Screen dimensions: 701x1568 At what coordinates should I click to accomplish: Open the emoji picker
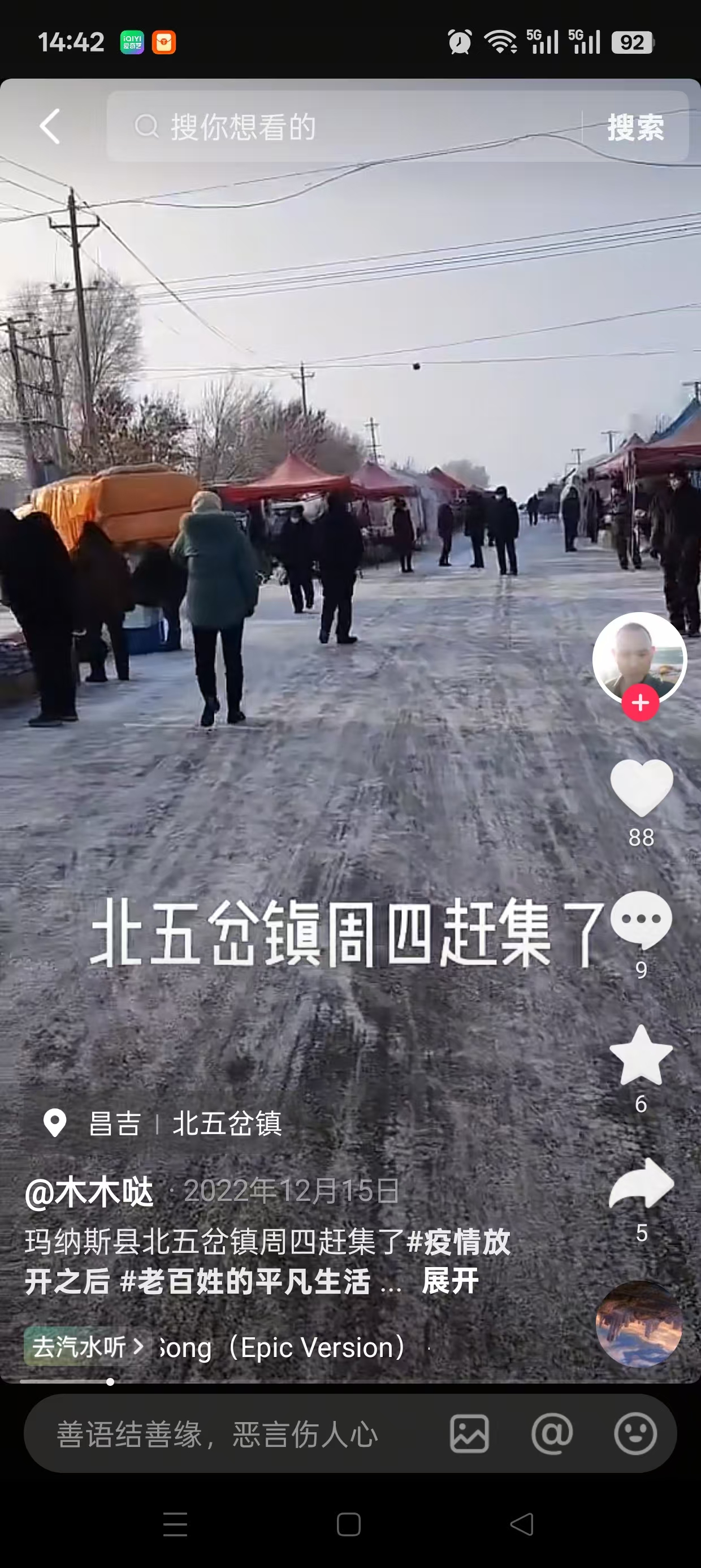[x=635, y=1434]
